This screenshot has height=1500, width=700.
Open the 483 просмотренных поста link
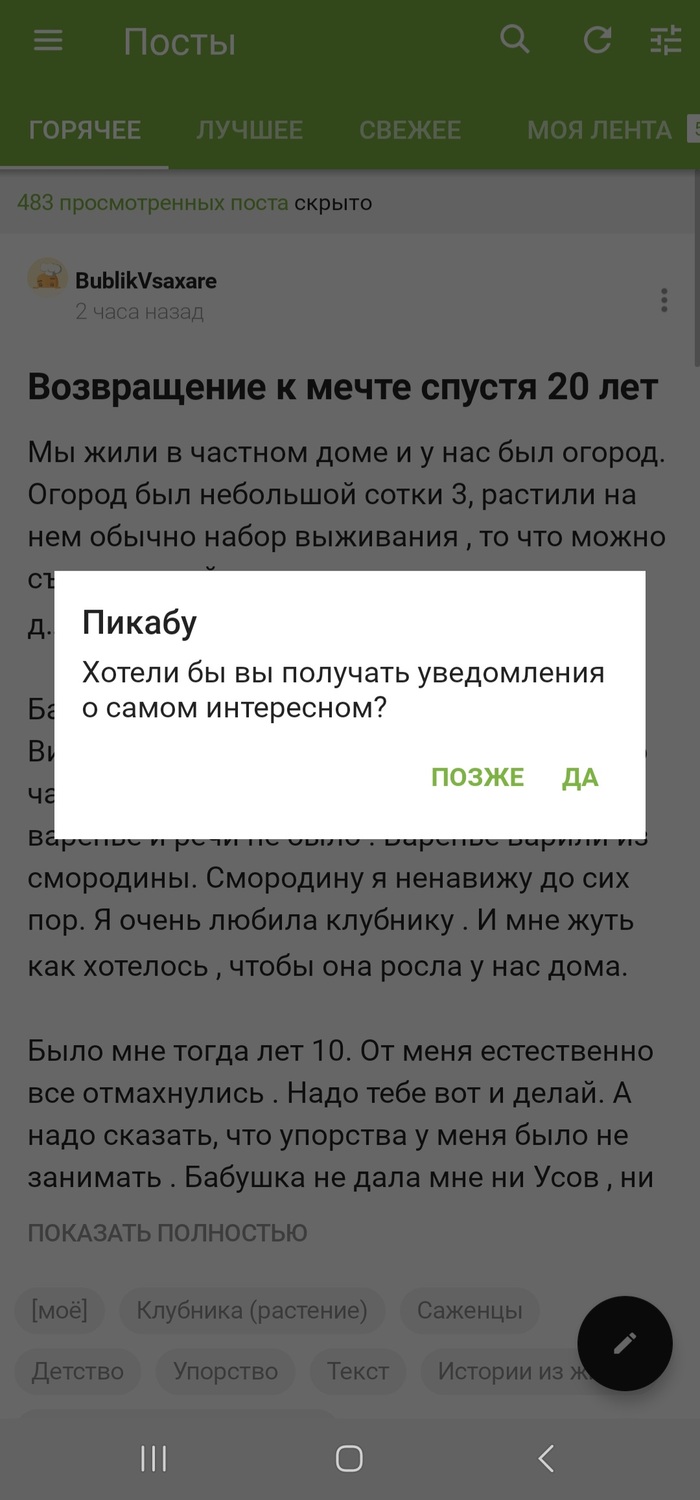click(153, 203)
